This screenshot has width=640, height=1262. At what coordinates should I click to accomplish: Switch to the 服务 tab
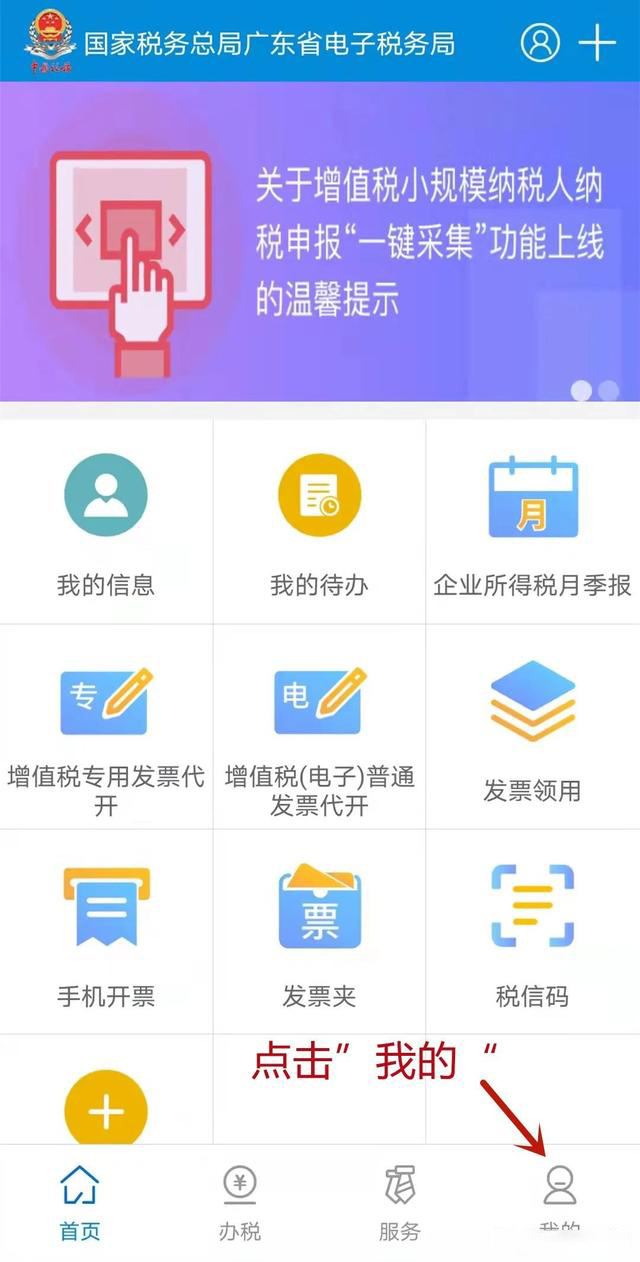click(x=400, y=1202)
